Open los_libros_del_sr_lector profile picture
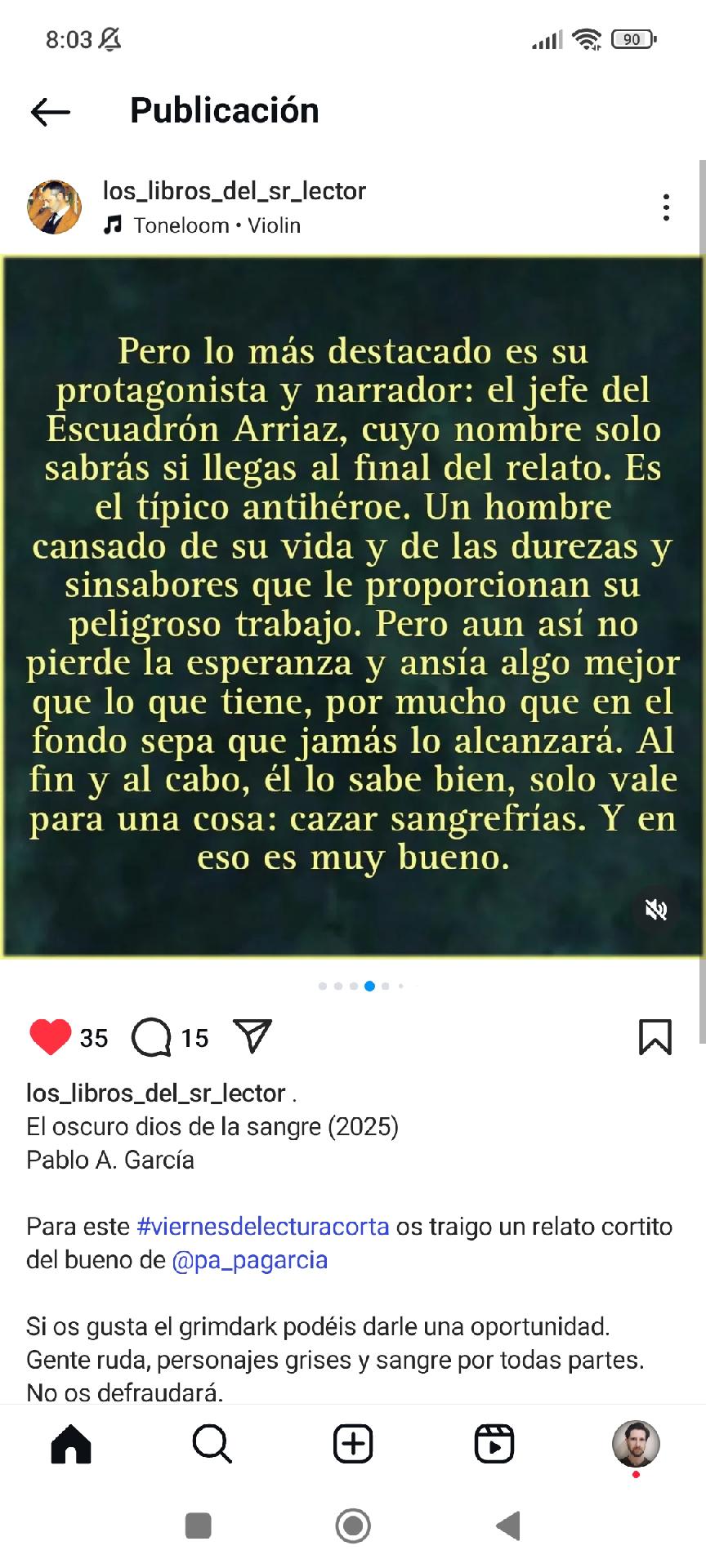The image size is (706, 1568). [55, 207]
